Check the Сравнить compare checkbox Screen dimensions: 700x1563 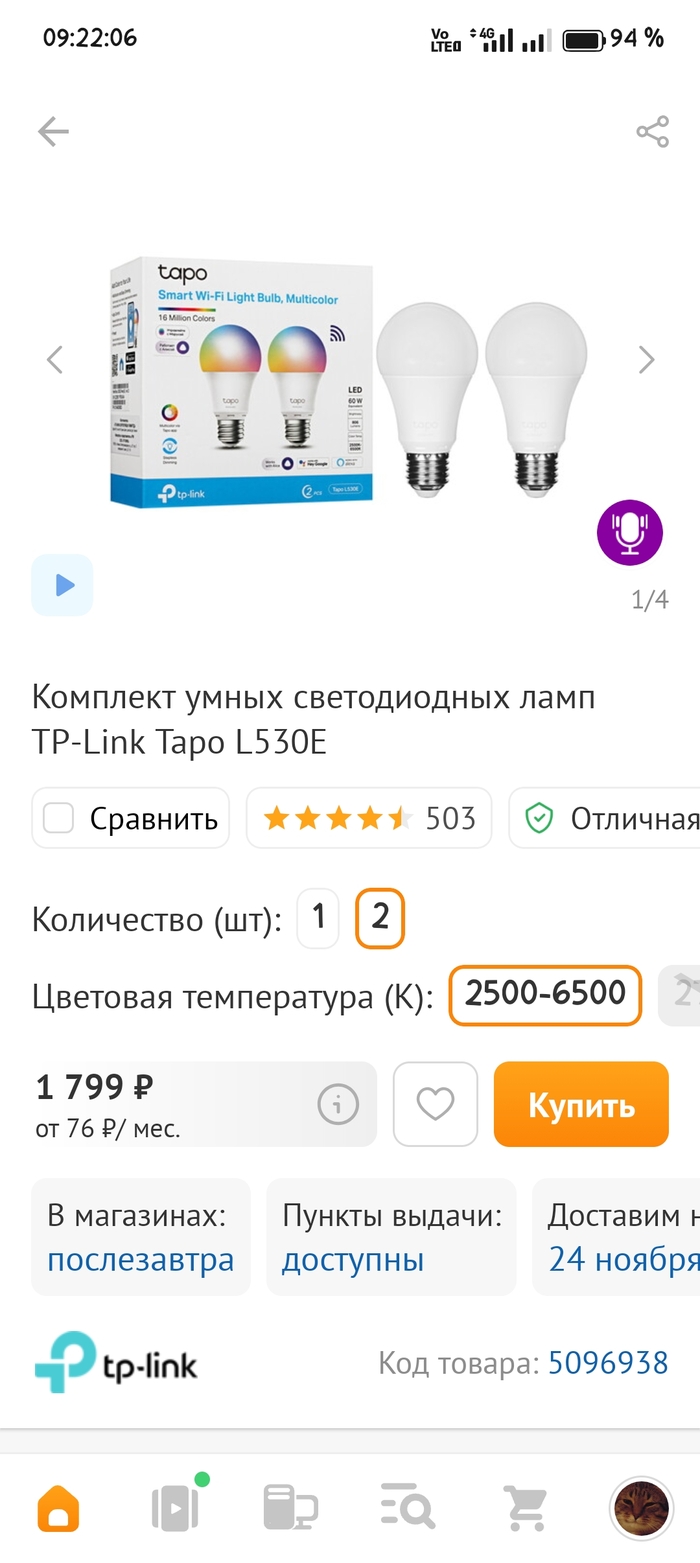(x=59, y=819)
